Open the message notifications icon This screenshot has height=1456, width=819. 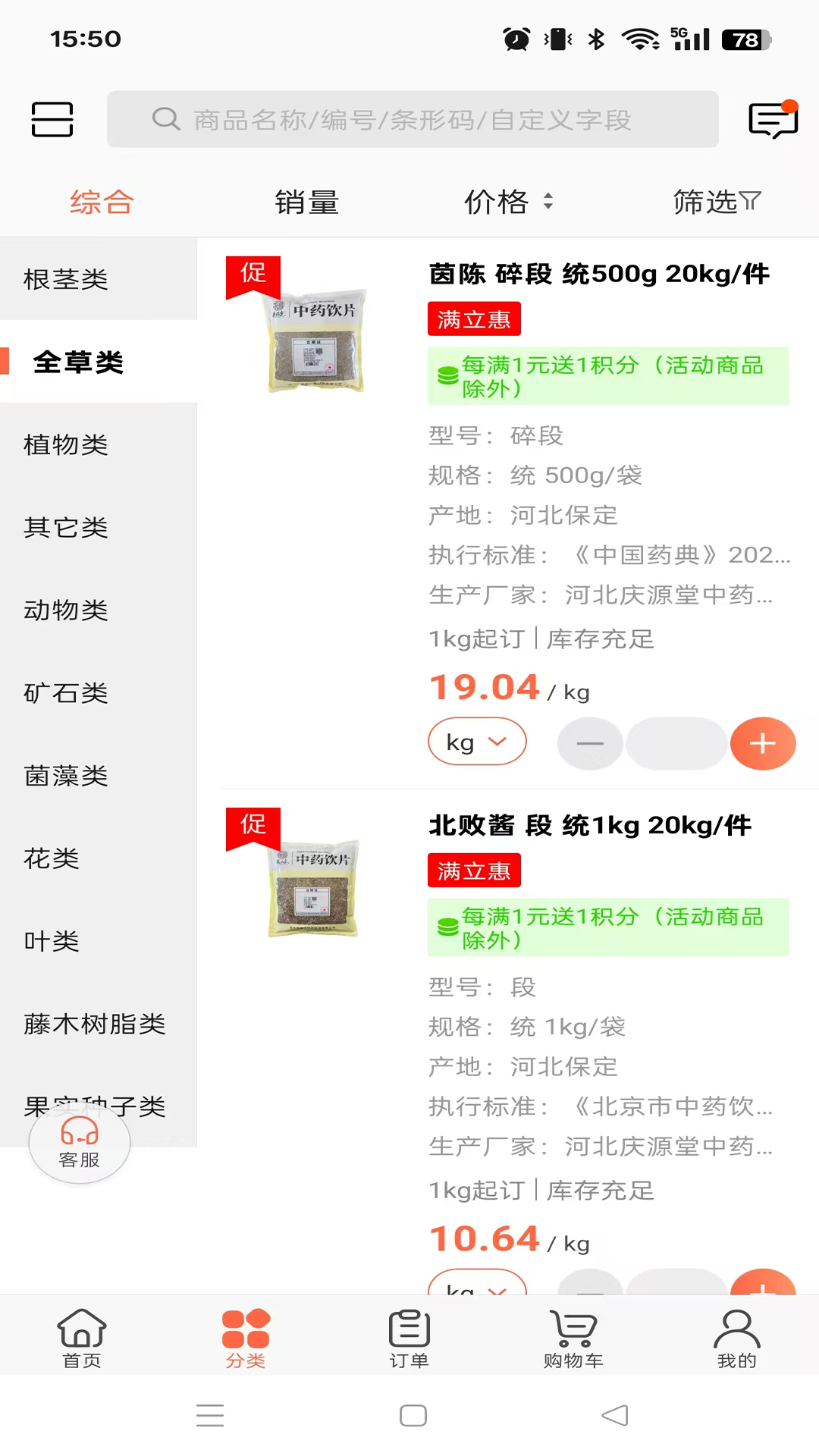(x=773, y=119)
